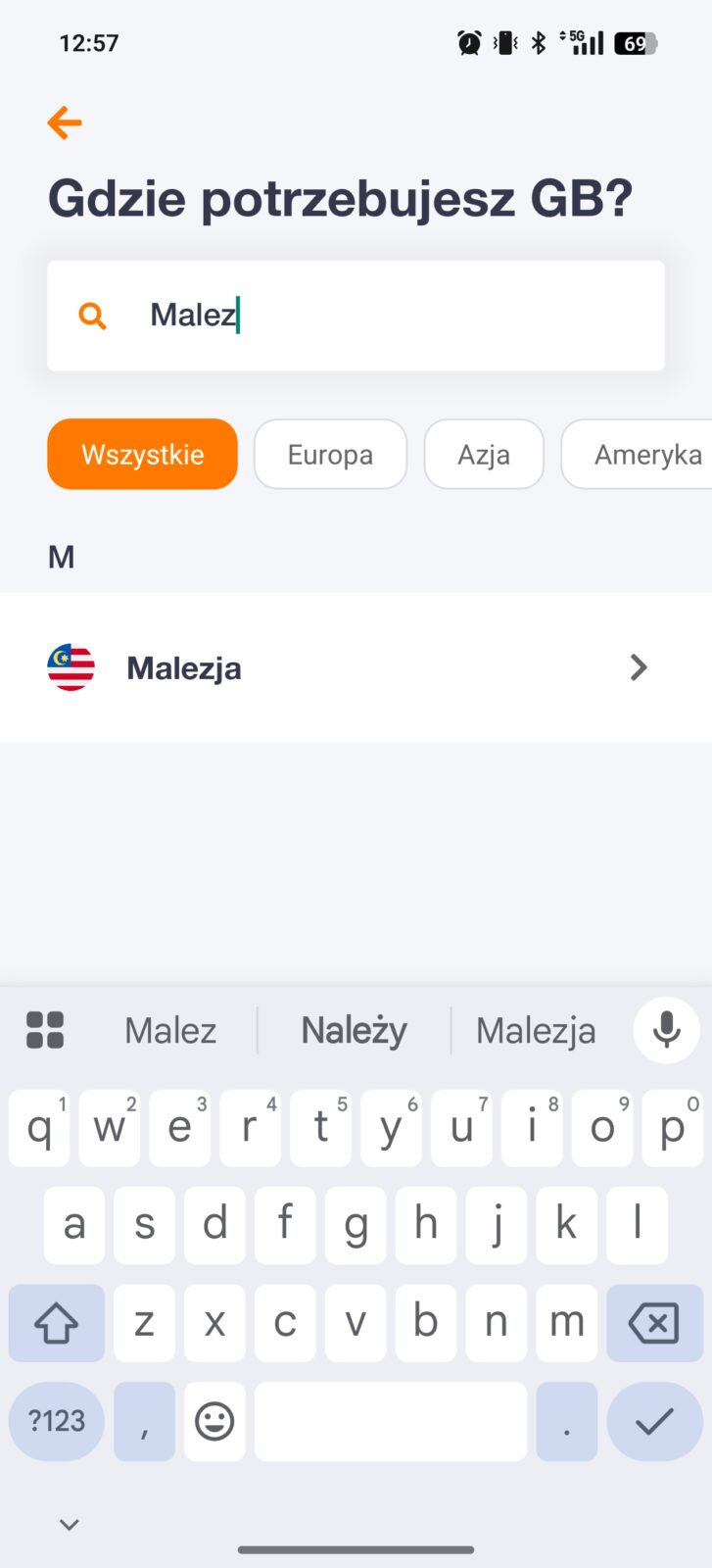Hide the keyboard with the down chevron
712x1568 pixels.
(69, 1525)
